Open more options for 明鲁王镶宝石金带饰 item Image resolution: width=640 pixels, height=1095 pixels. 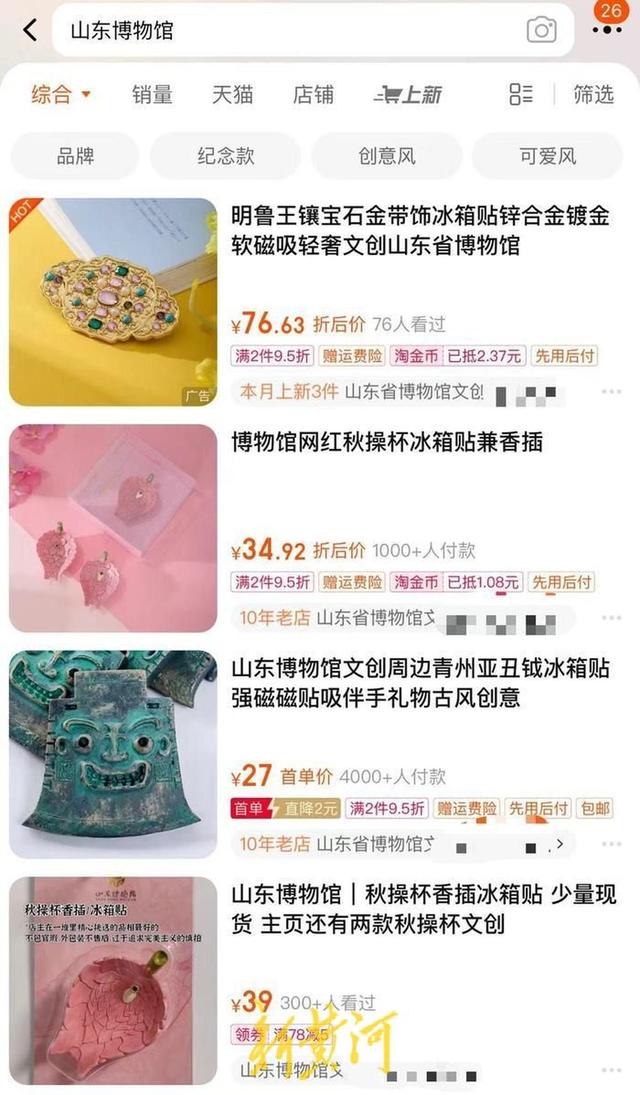pos(611,392)
